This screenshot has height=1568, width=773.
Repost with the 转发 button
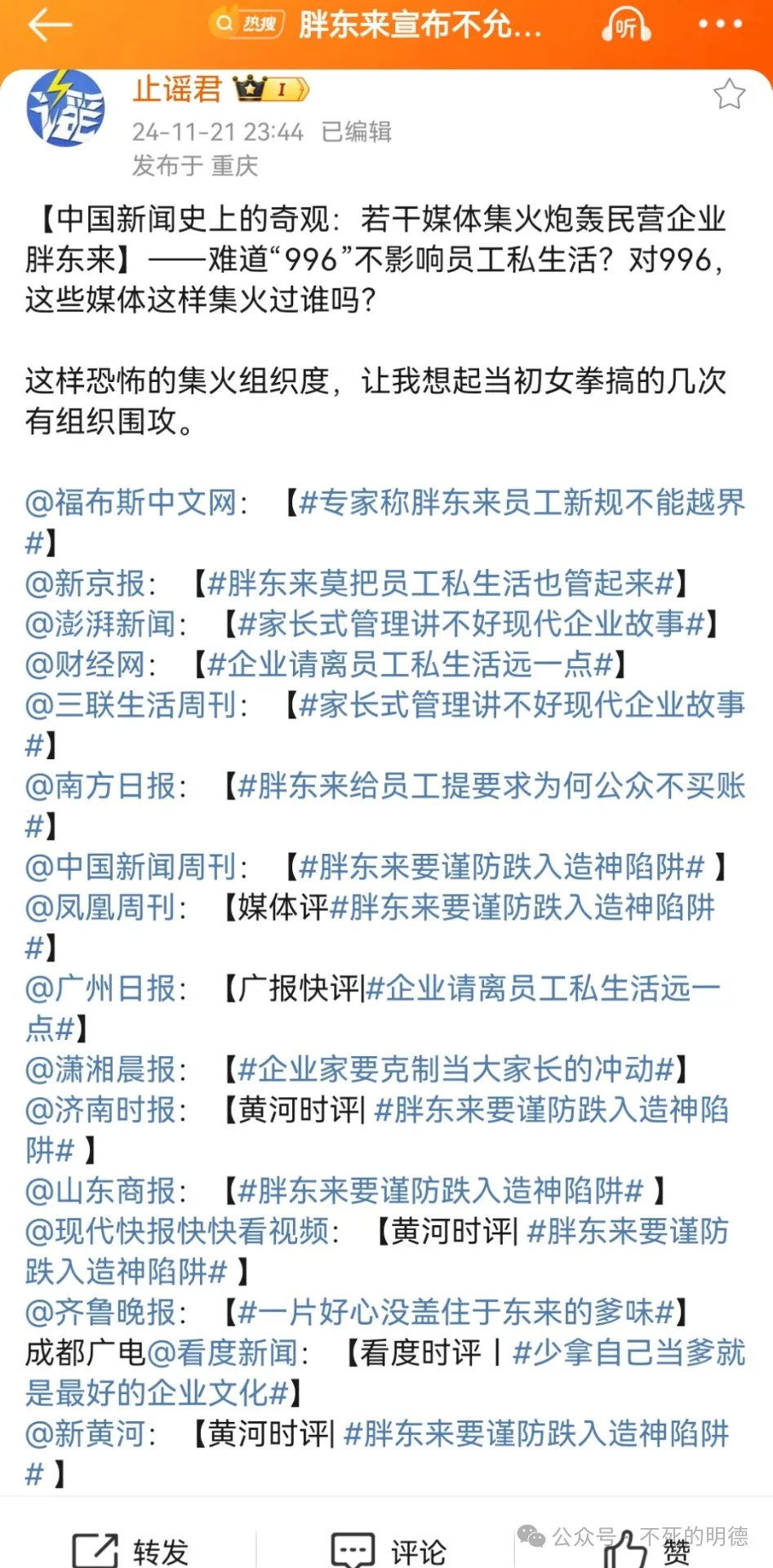(131, 1550)
